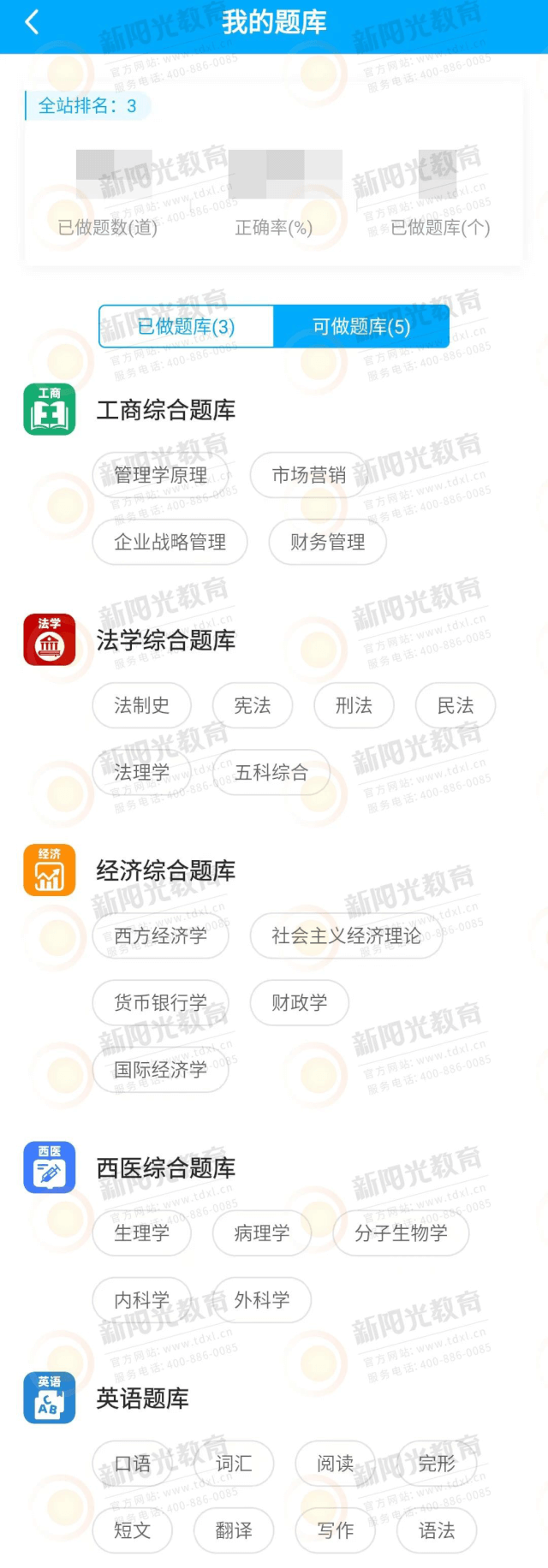Open the 法制史 question set

pos(141,705)
